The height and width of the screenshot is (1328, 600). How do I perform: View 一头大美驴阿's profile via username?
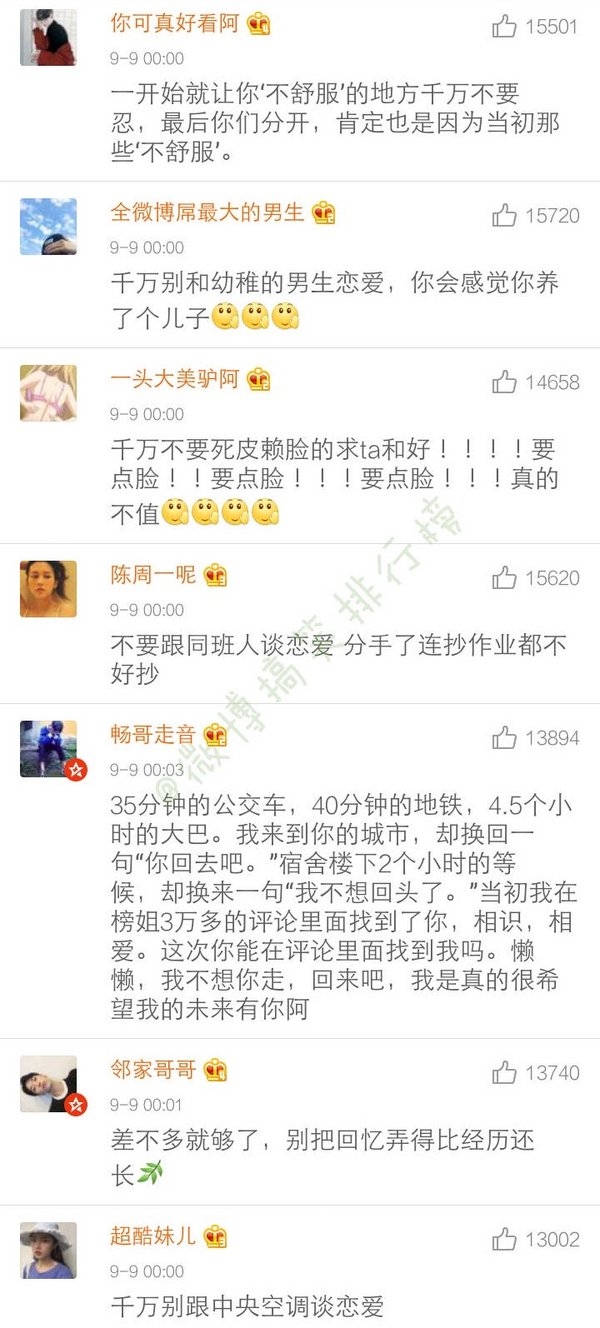click(175, 379)
